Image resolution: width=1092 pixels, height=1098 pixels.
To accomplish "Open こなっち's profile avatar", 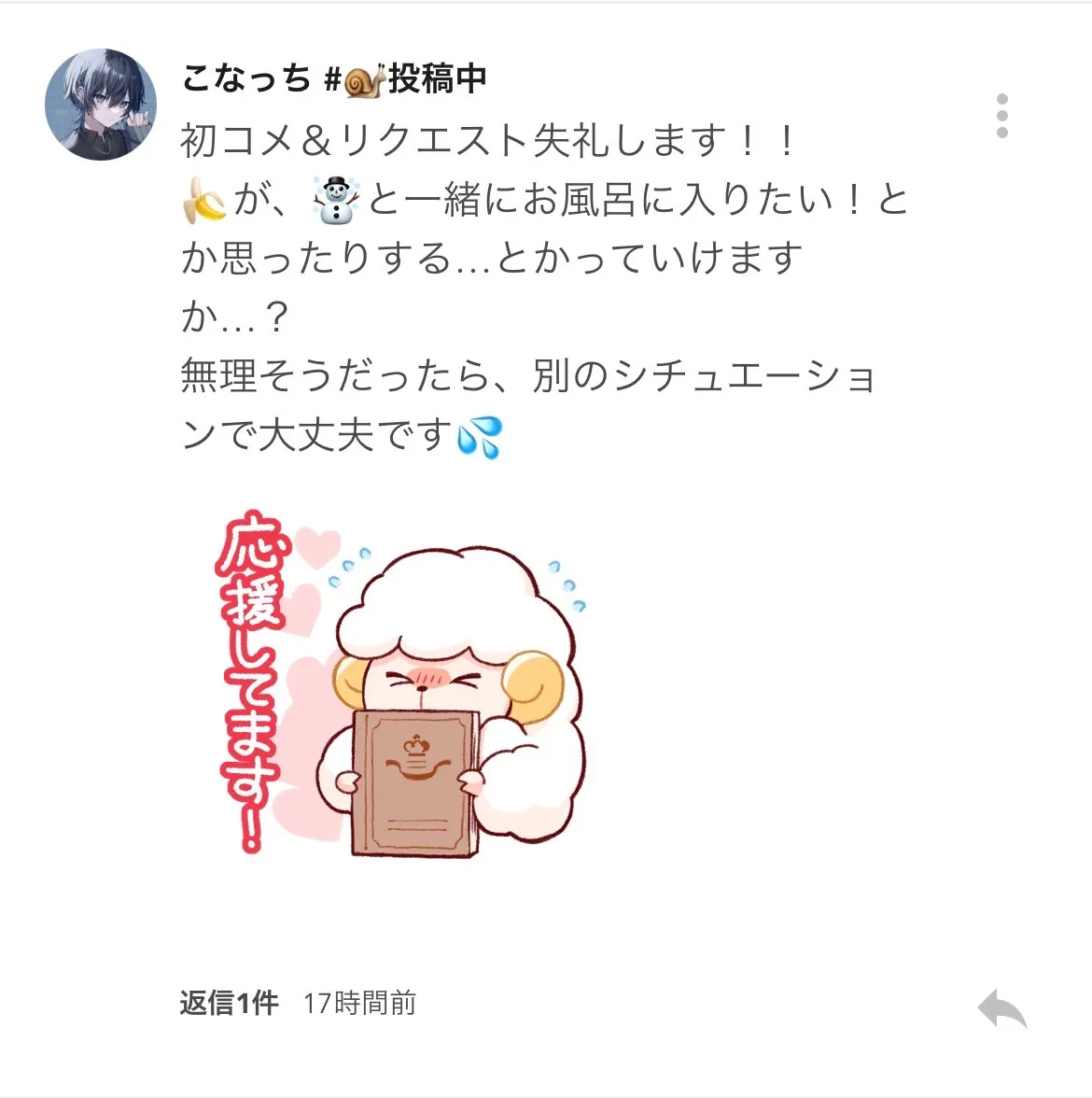I will click(101, 105).
